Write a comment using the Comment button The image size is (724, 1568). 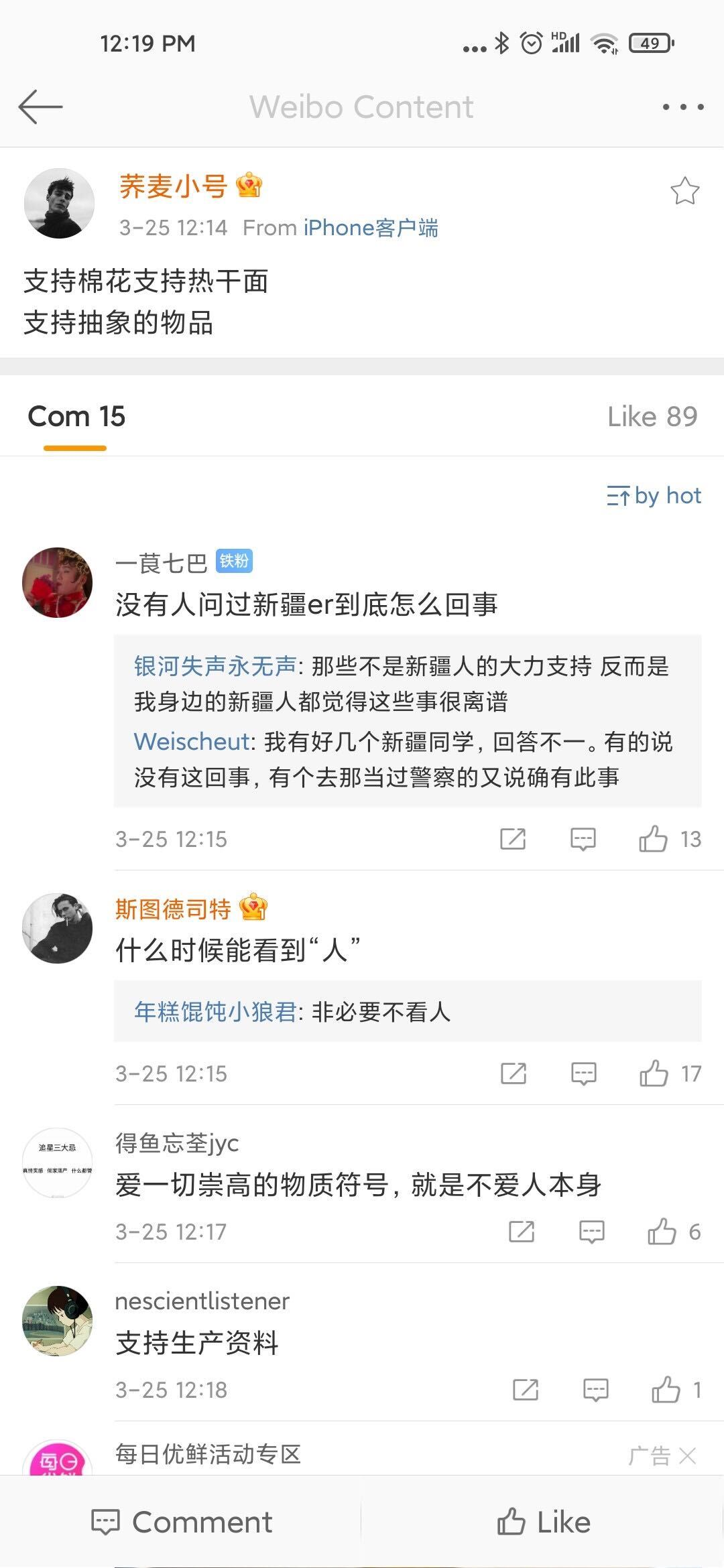182,1522
